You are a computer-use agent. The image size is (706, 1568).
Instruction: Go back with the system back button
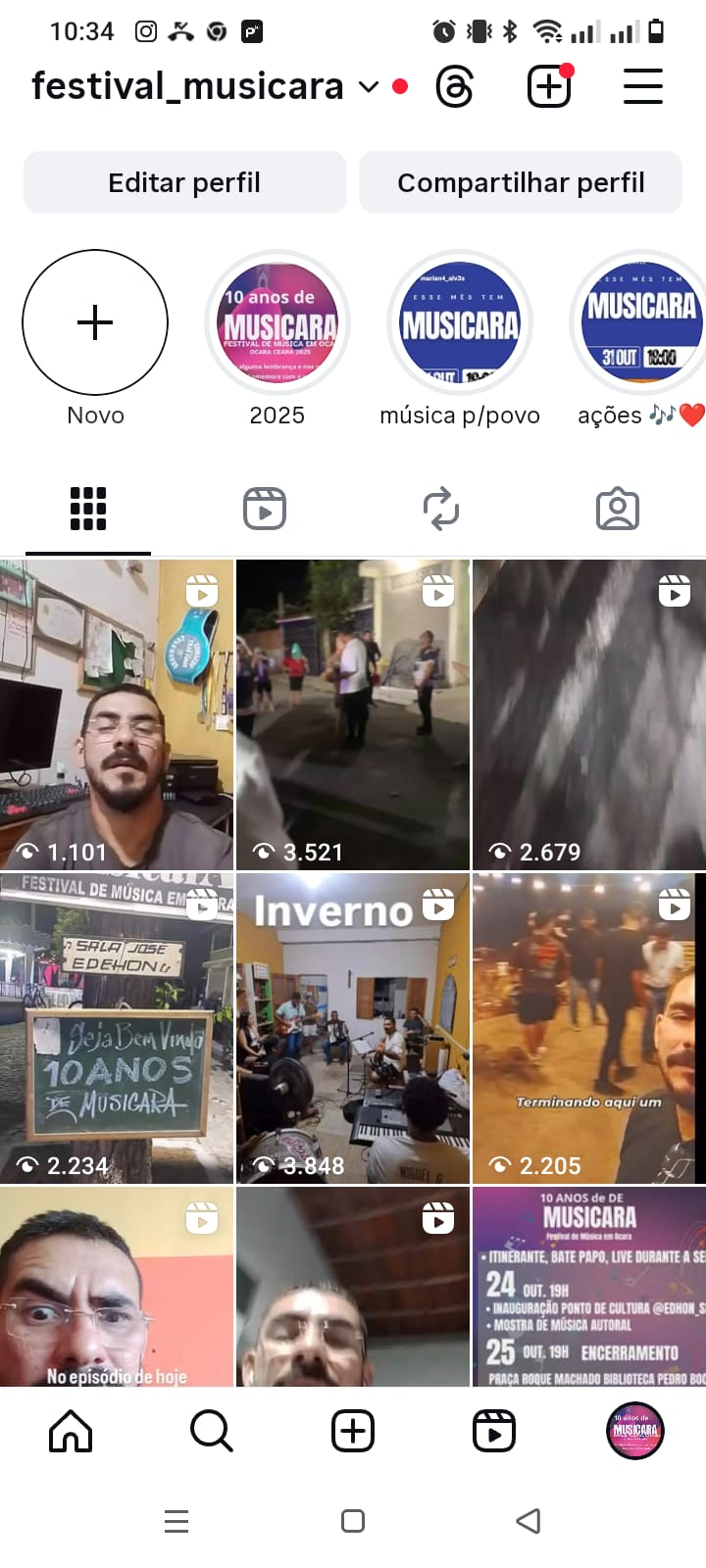(x=529, y=1521)
